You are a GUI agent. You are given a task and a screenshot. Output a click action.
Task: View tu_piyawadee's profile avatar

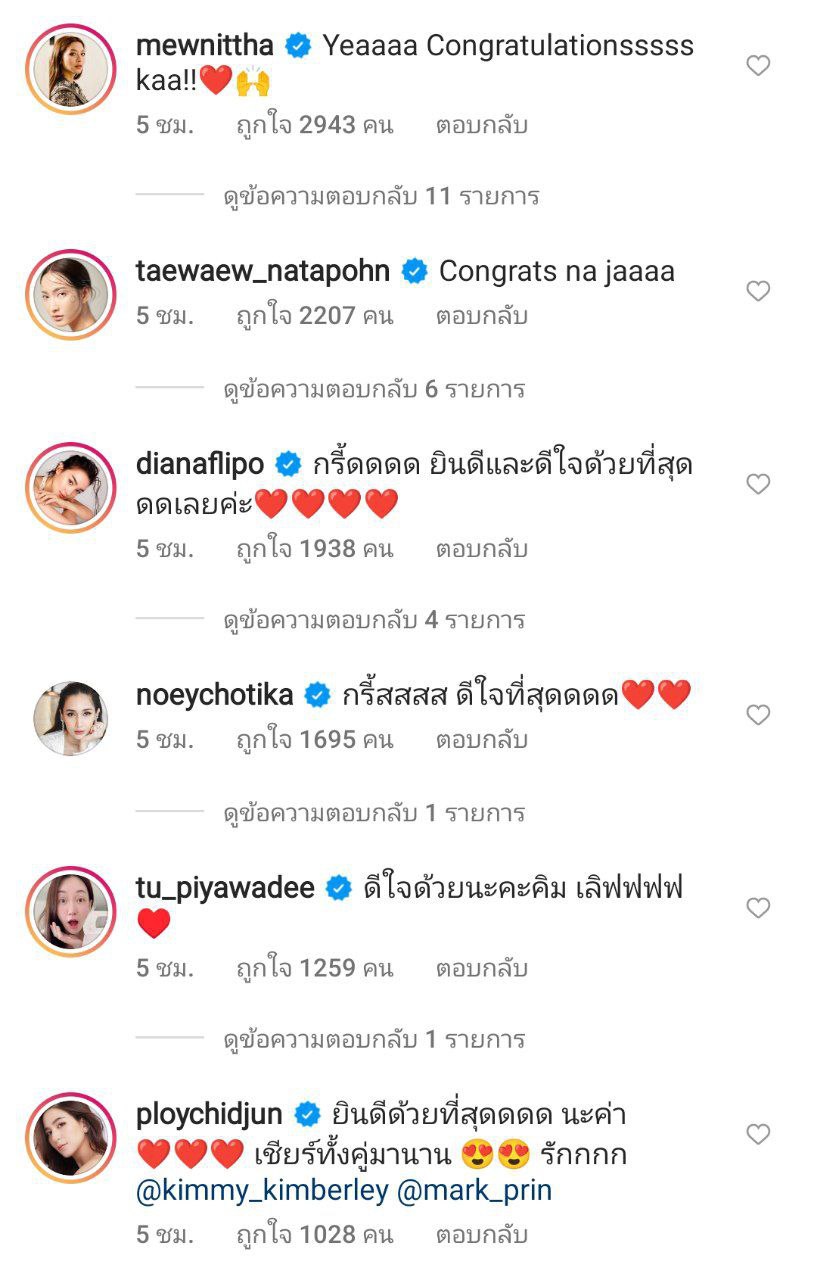70,911
